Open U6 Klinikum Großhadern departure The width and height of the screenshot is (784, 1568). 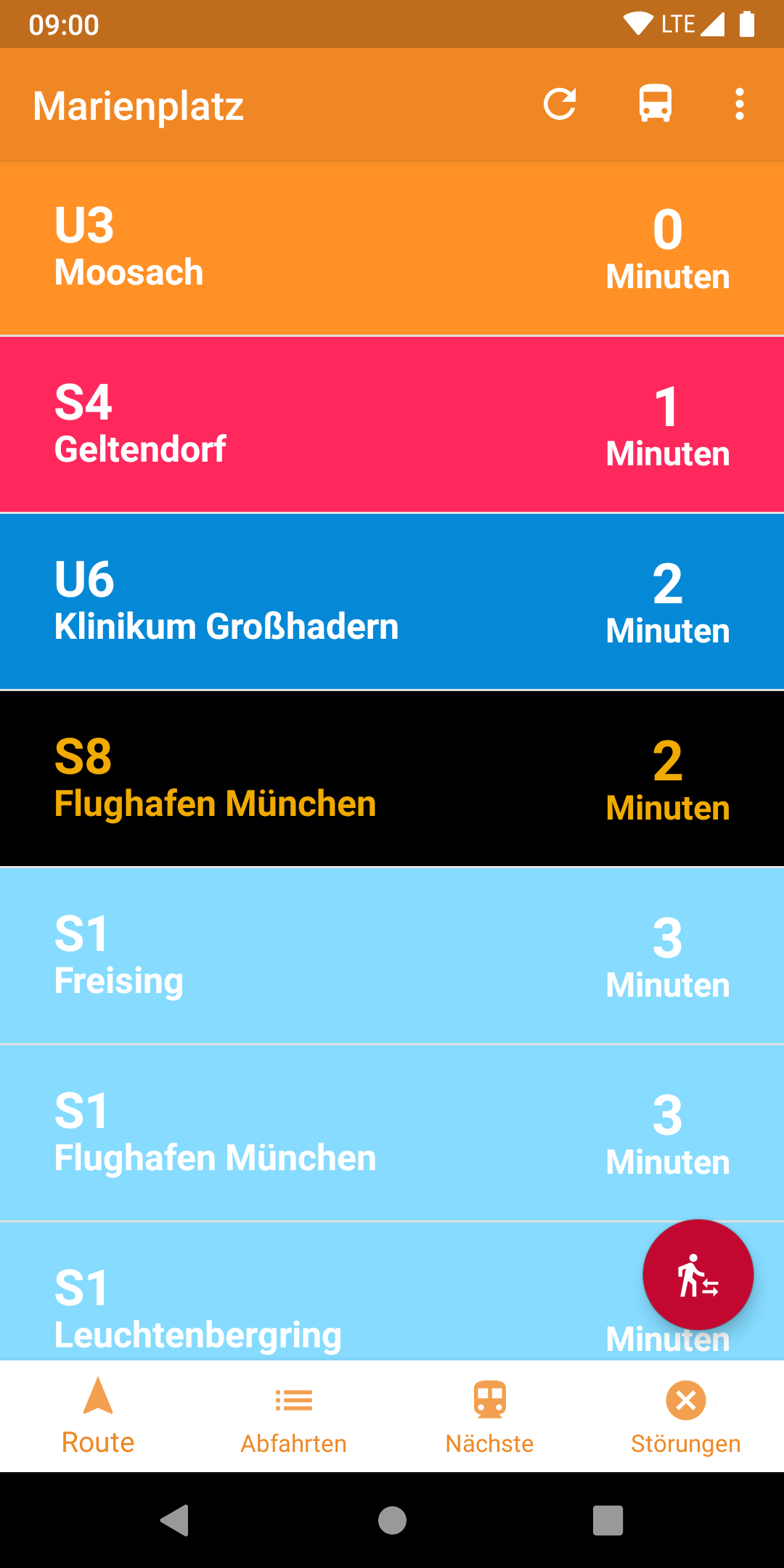click(x=392, y=603)
